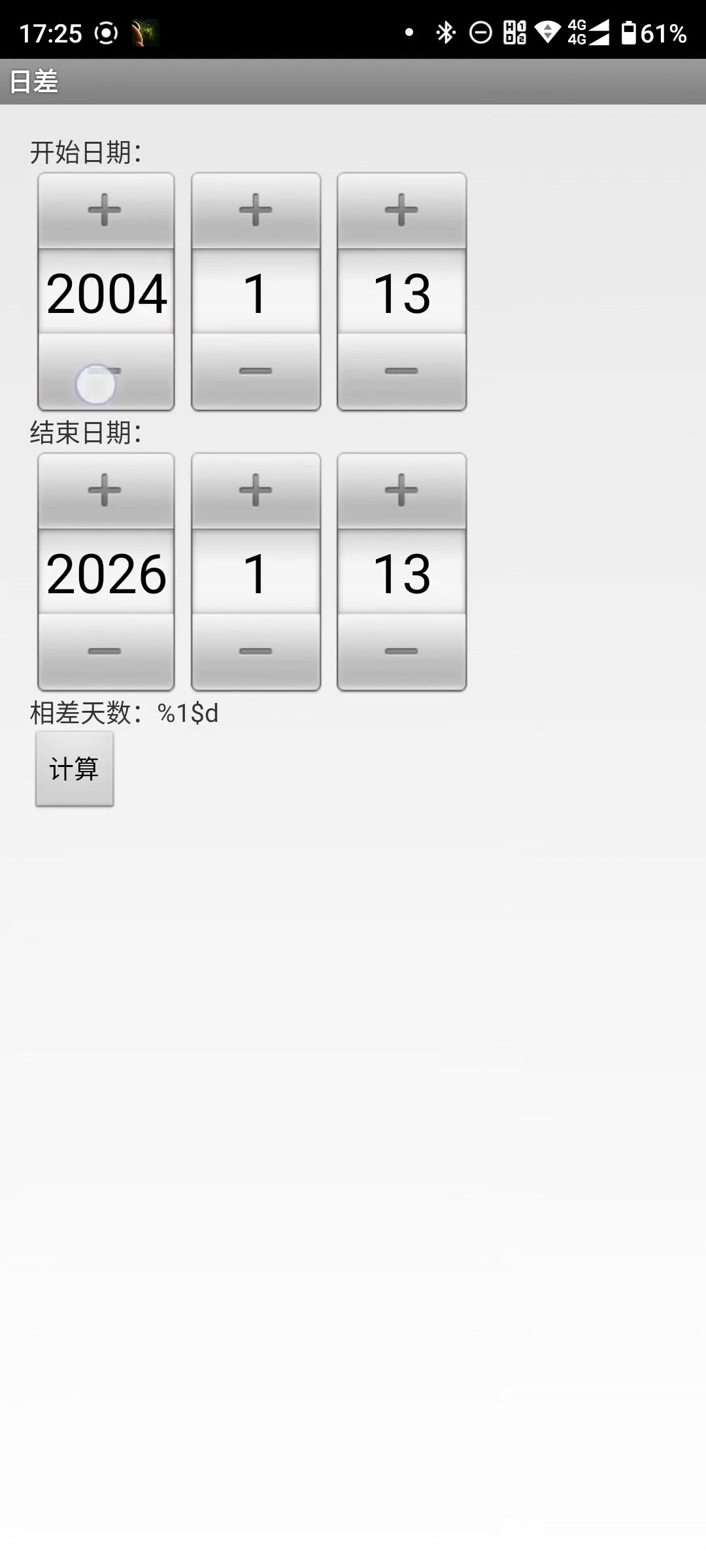Increase the end date day
The image size is (706, 1568).
(401, 491)
